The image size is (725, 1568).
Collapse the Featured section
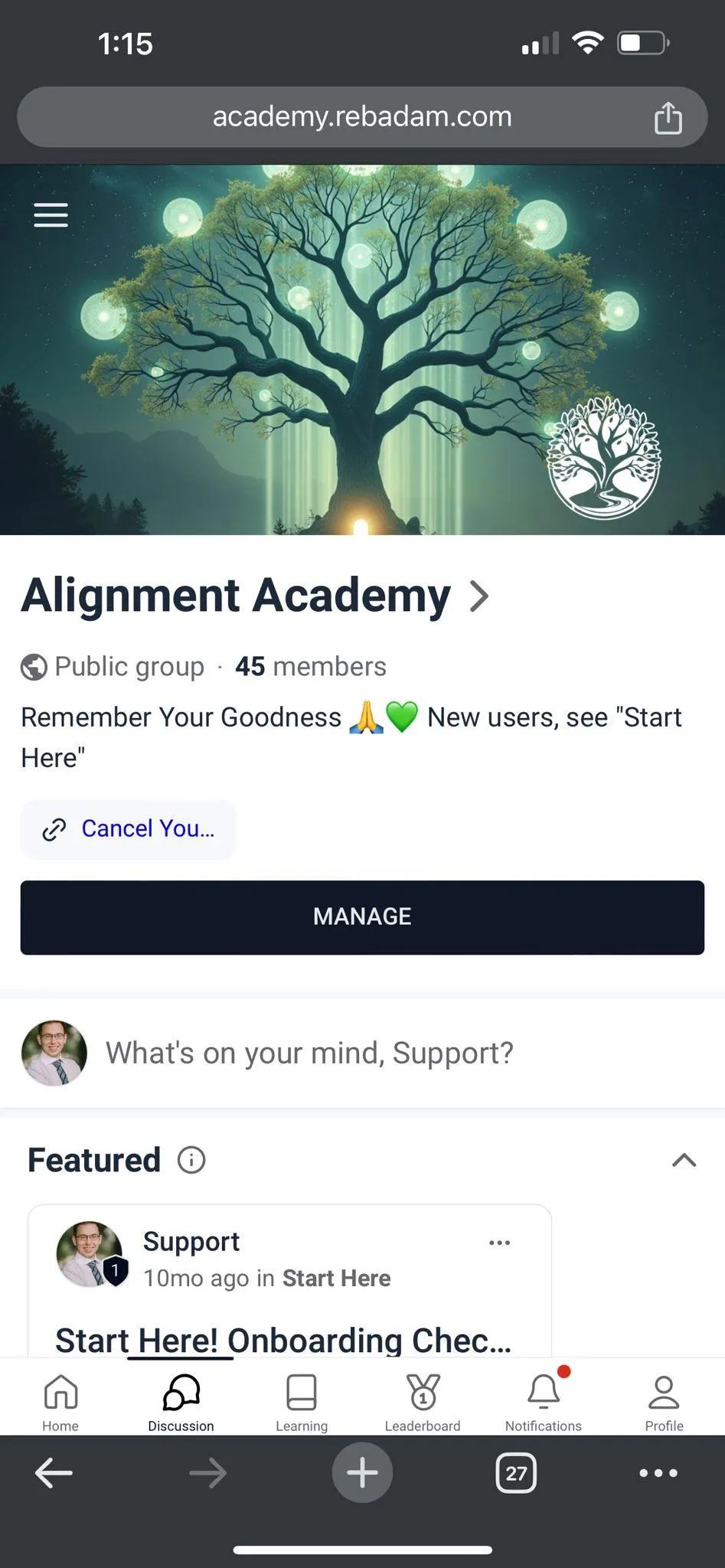point(684,1160)
